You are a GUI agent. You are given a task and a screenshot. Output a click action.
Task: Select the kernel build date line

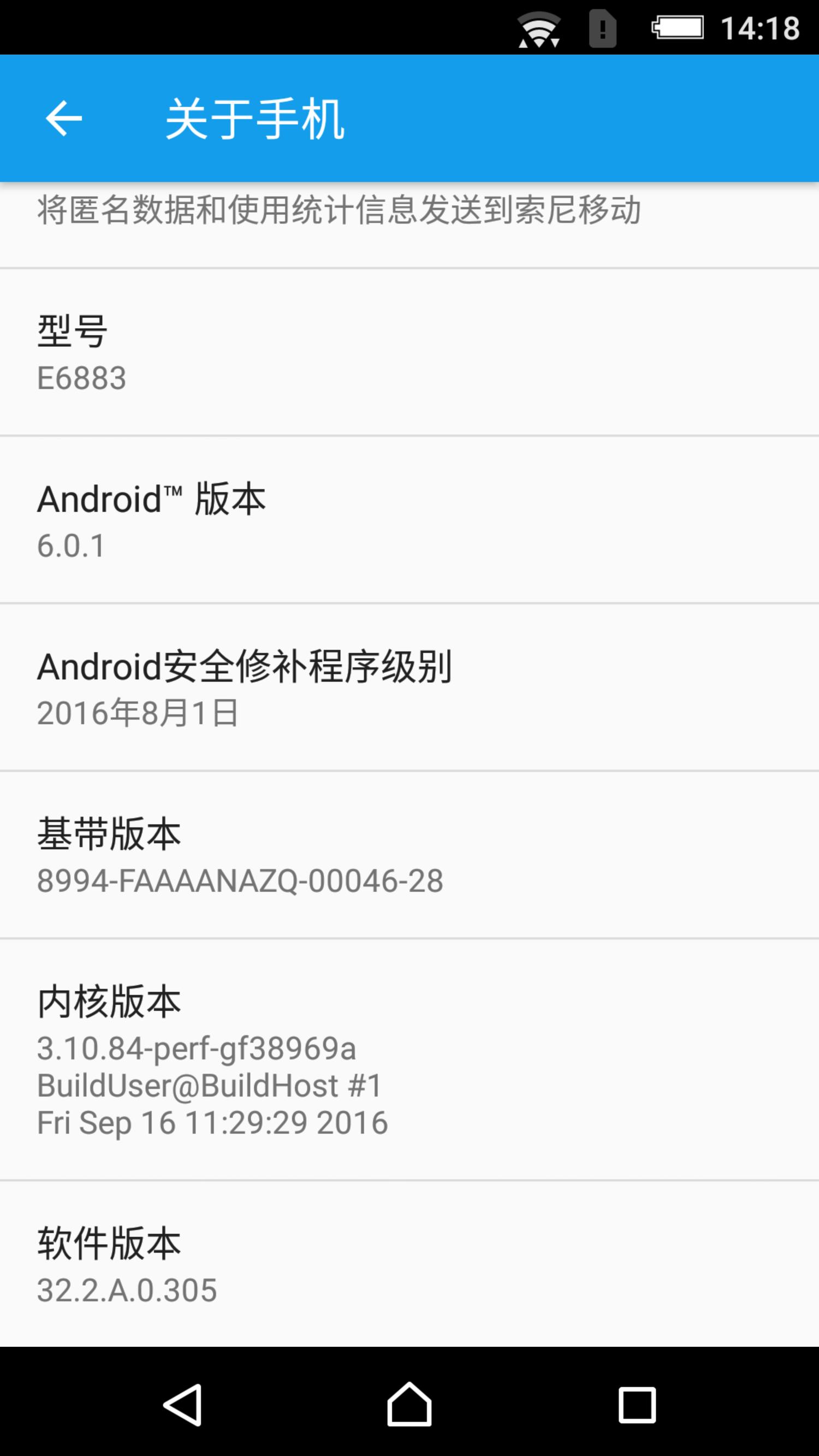[211, 1122]
